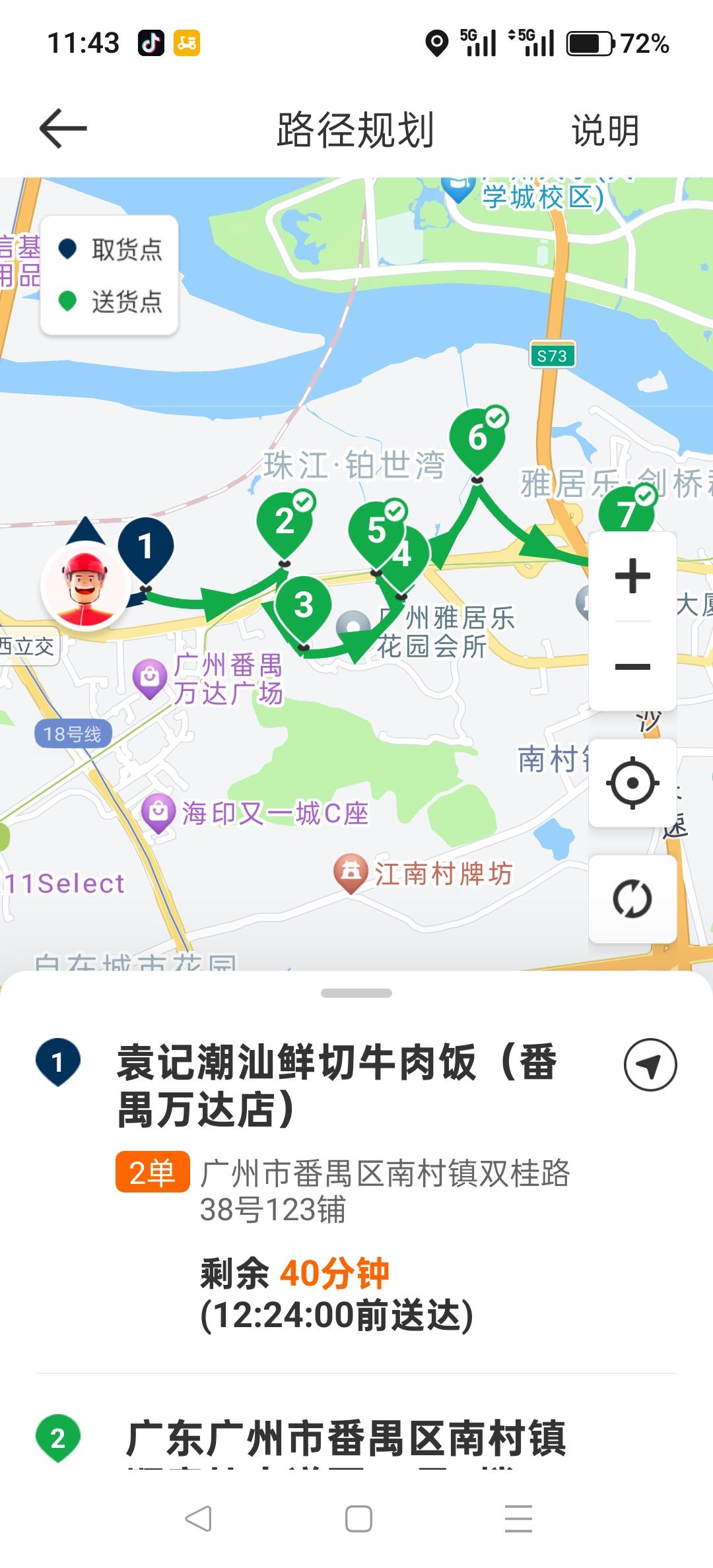Open the 说明 menu item

click(x=605, y=130)
